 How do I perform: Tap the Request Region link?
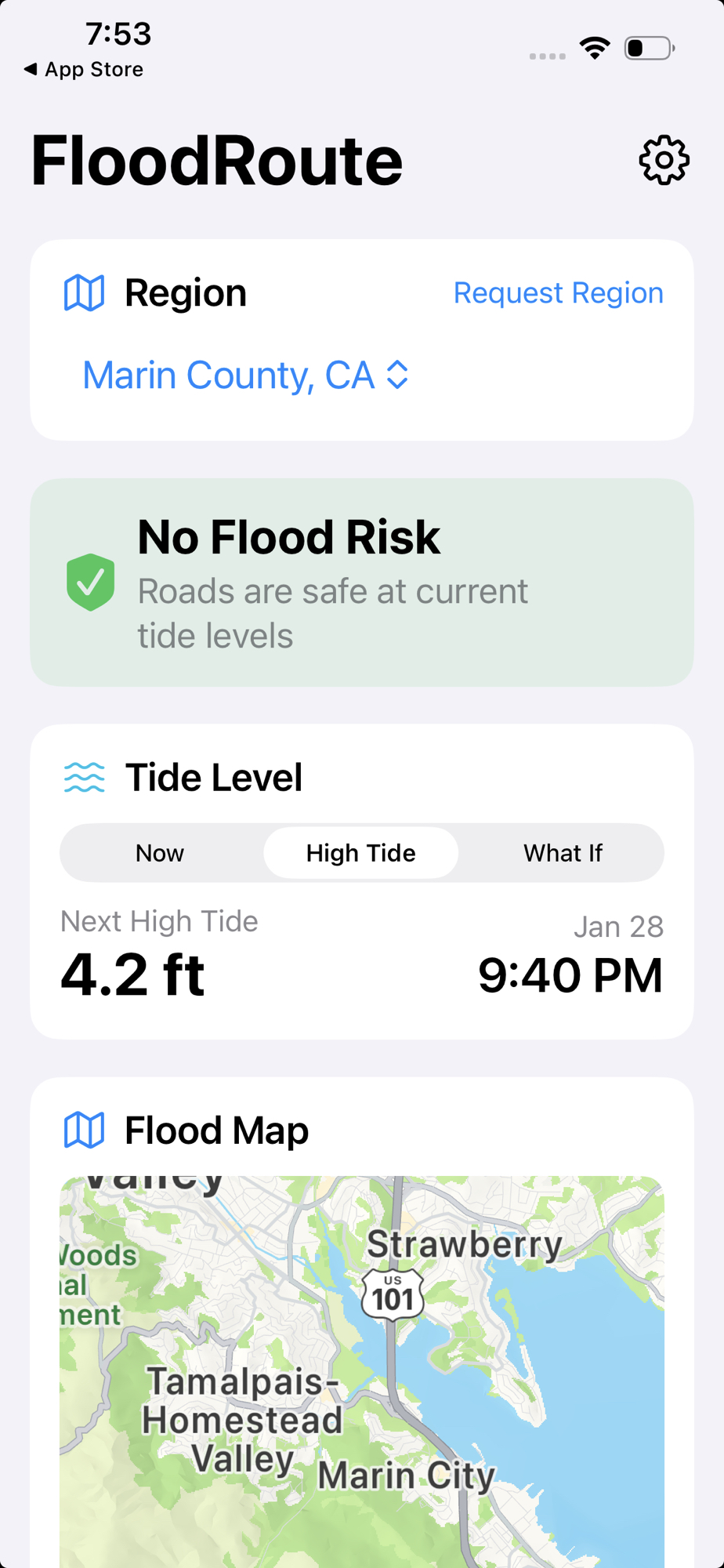point(558,293)
